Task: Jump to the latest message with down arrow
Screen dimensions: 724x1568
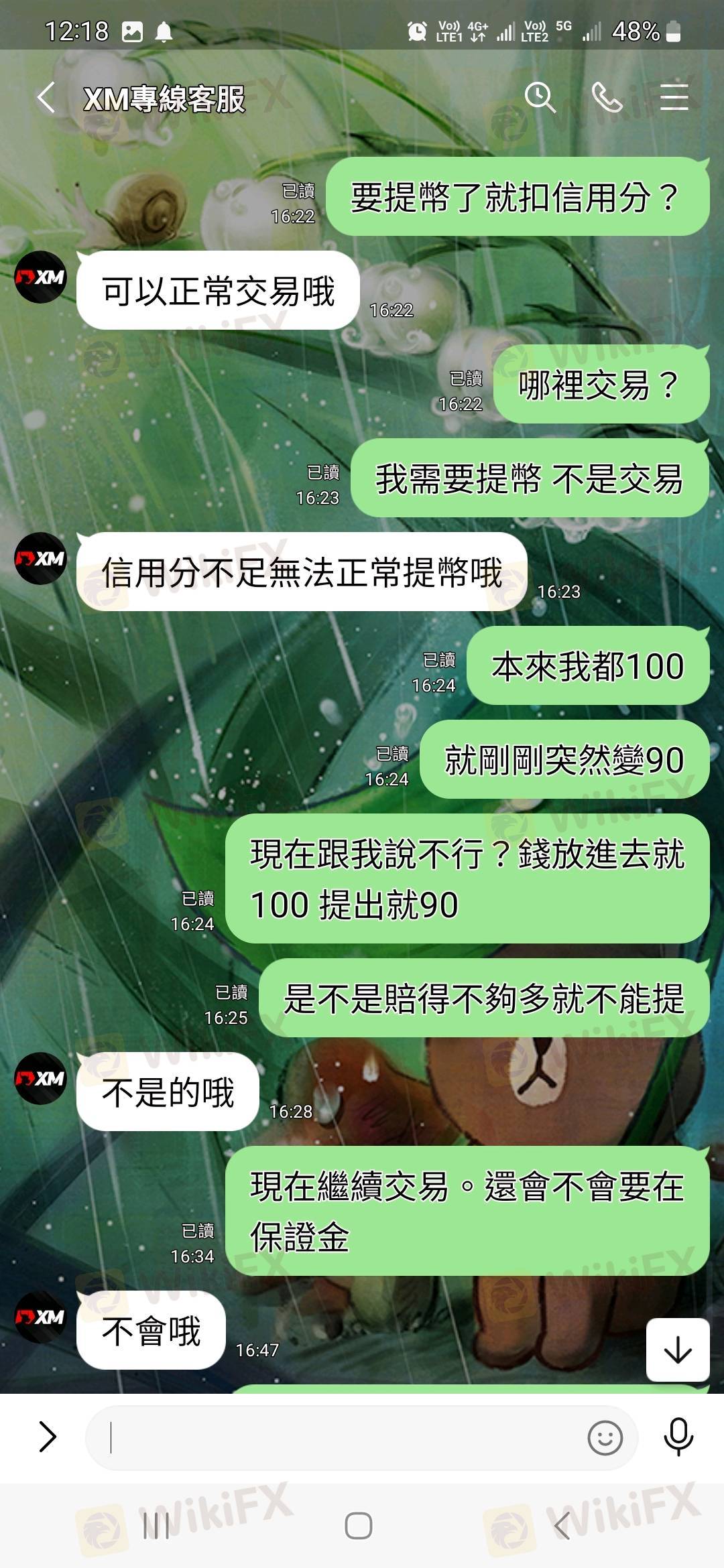Action: pyautogui.click(x=678, y=1350)
